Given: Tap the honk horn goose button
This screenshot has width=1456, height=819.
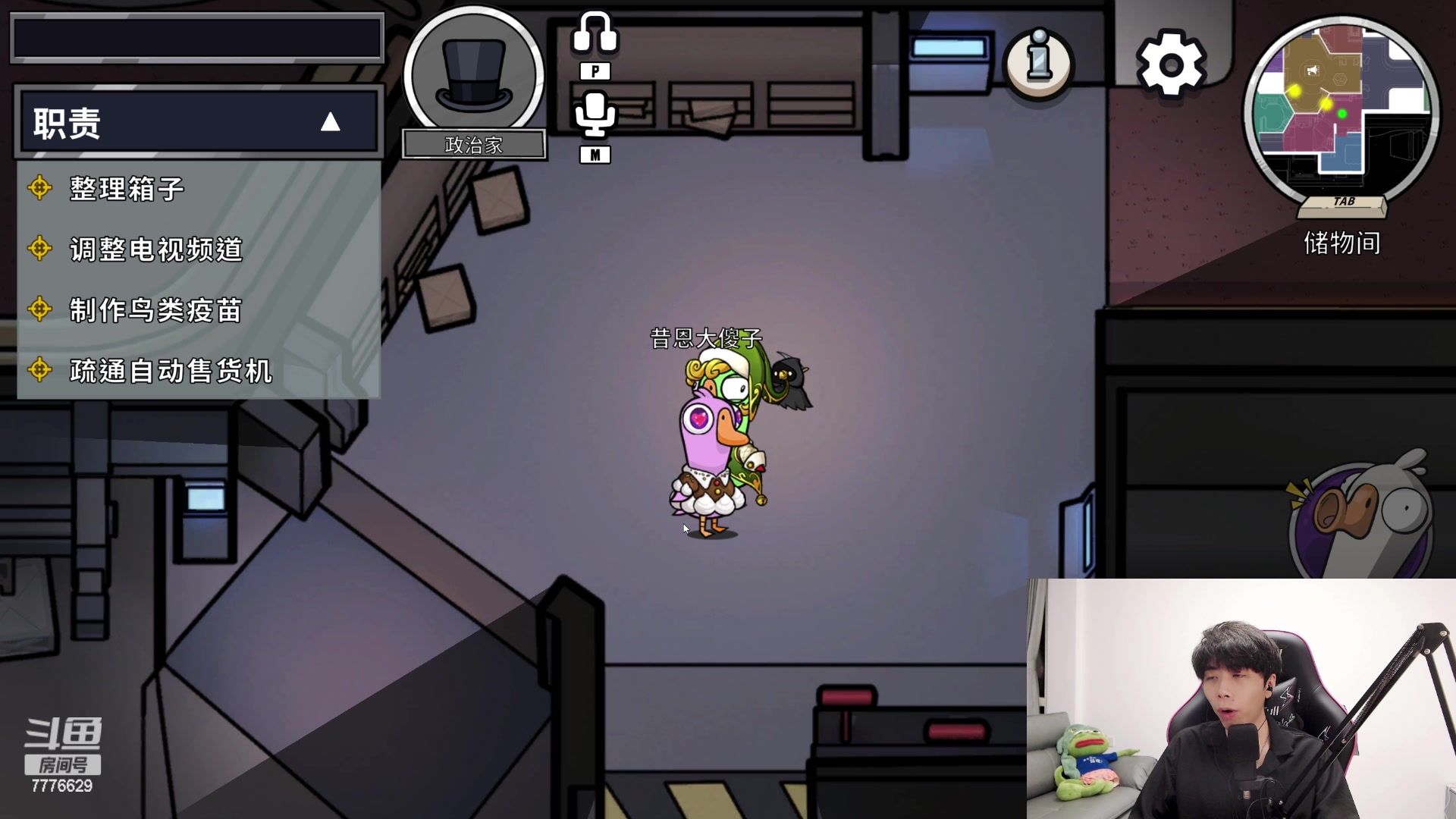Looking at the screenshot, I should point(1361,516).
